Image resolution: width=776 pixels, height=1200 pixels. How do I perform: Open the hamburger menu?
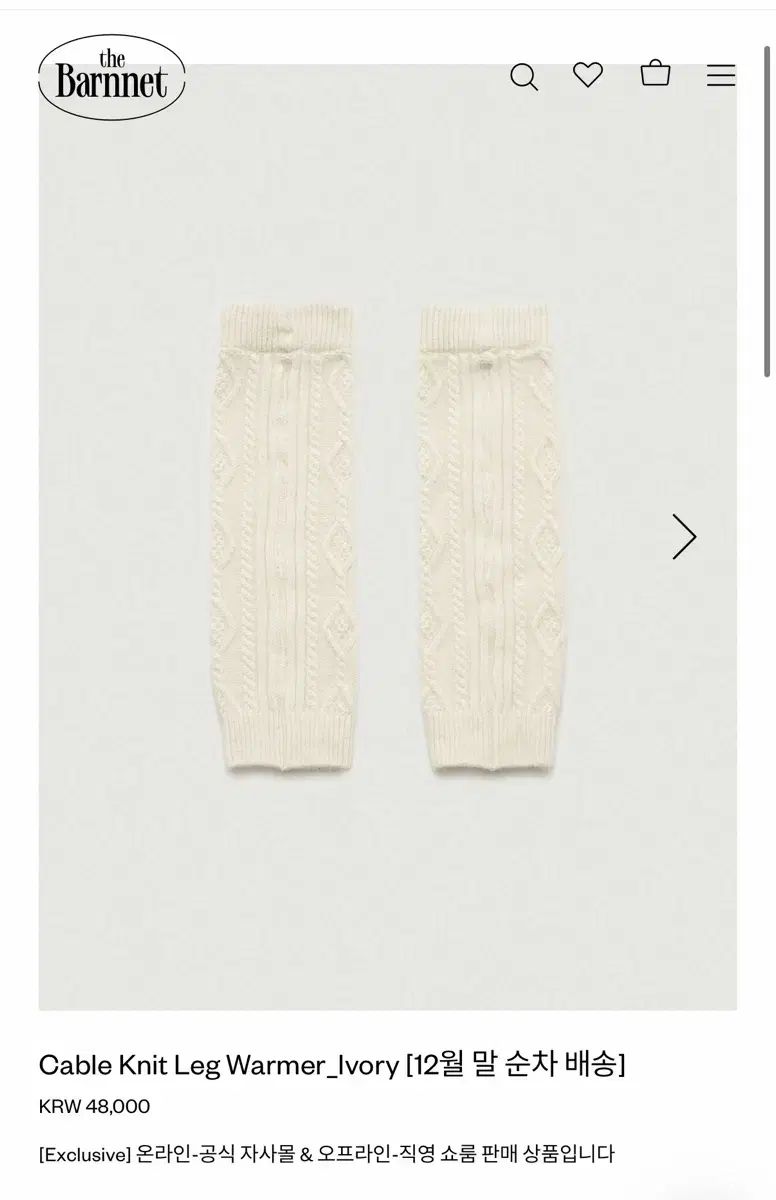coord(721,76)
